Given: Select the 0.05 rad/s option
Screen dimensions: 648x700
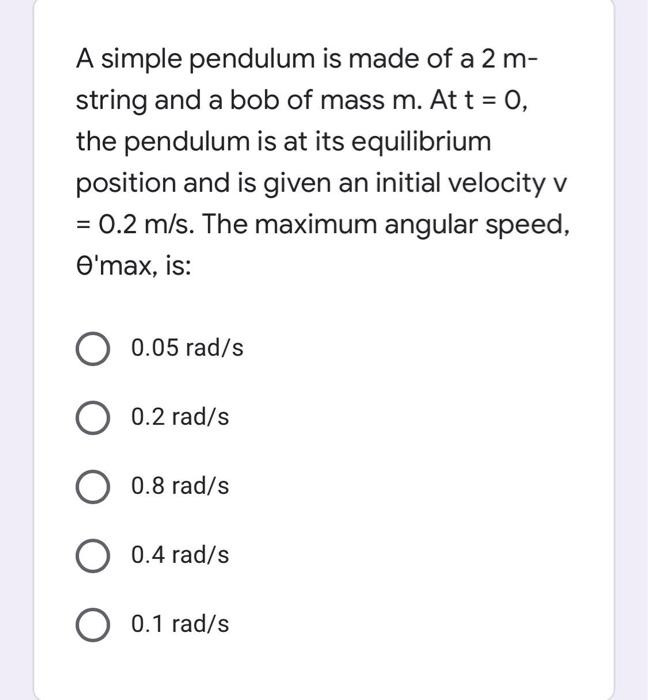Looking at the screenshot, I should click(92, 349).
